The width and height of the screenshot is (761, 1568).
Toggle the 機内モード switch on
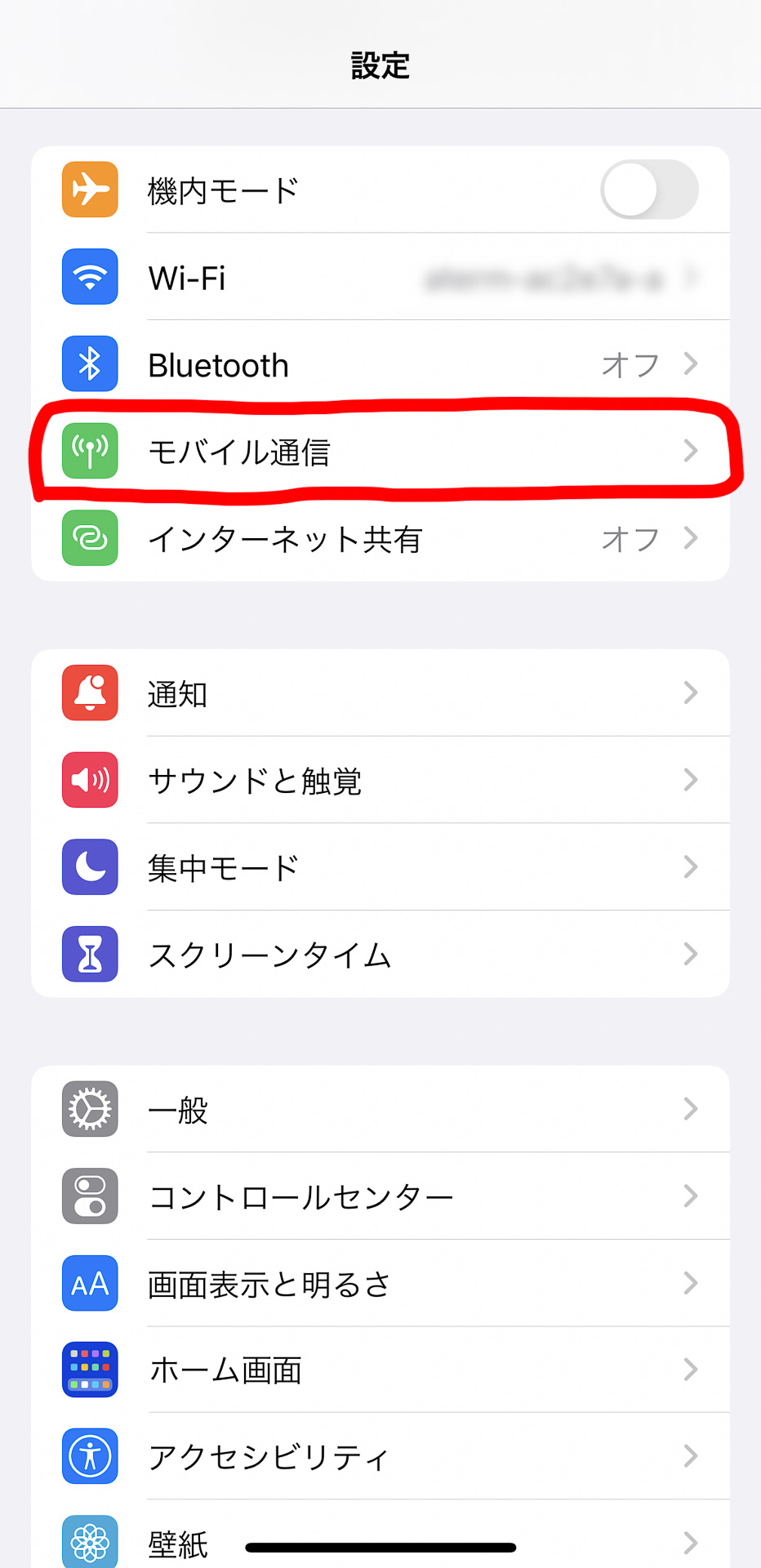click(648, 189)
